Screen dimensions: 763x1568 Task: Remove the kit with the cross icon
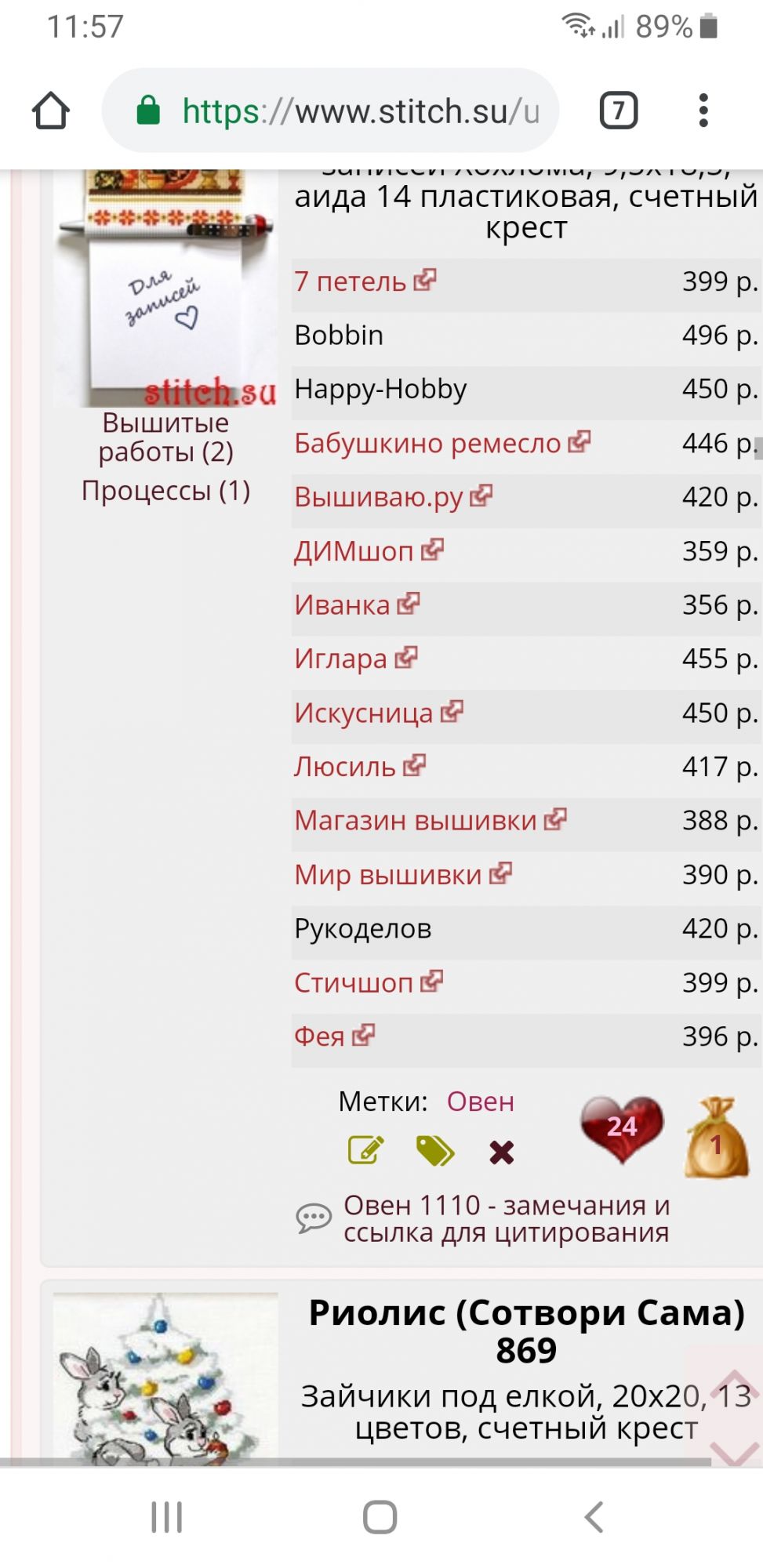[x=501, y=1152]
